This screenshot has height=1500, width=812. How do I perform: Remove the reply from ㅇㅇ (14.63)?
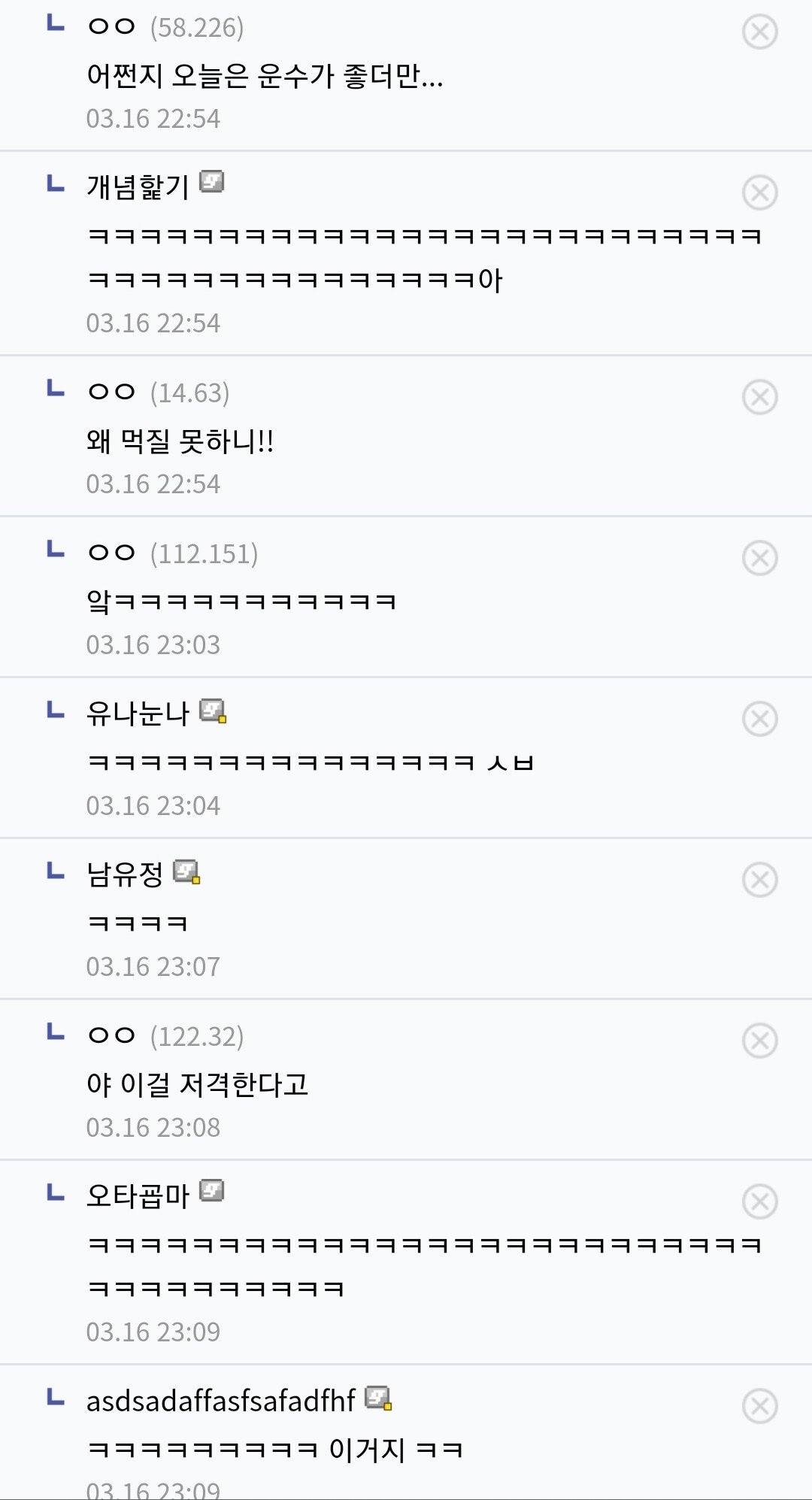pos(759,397)
